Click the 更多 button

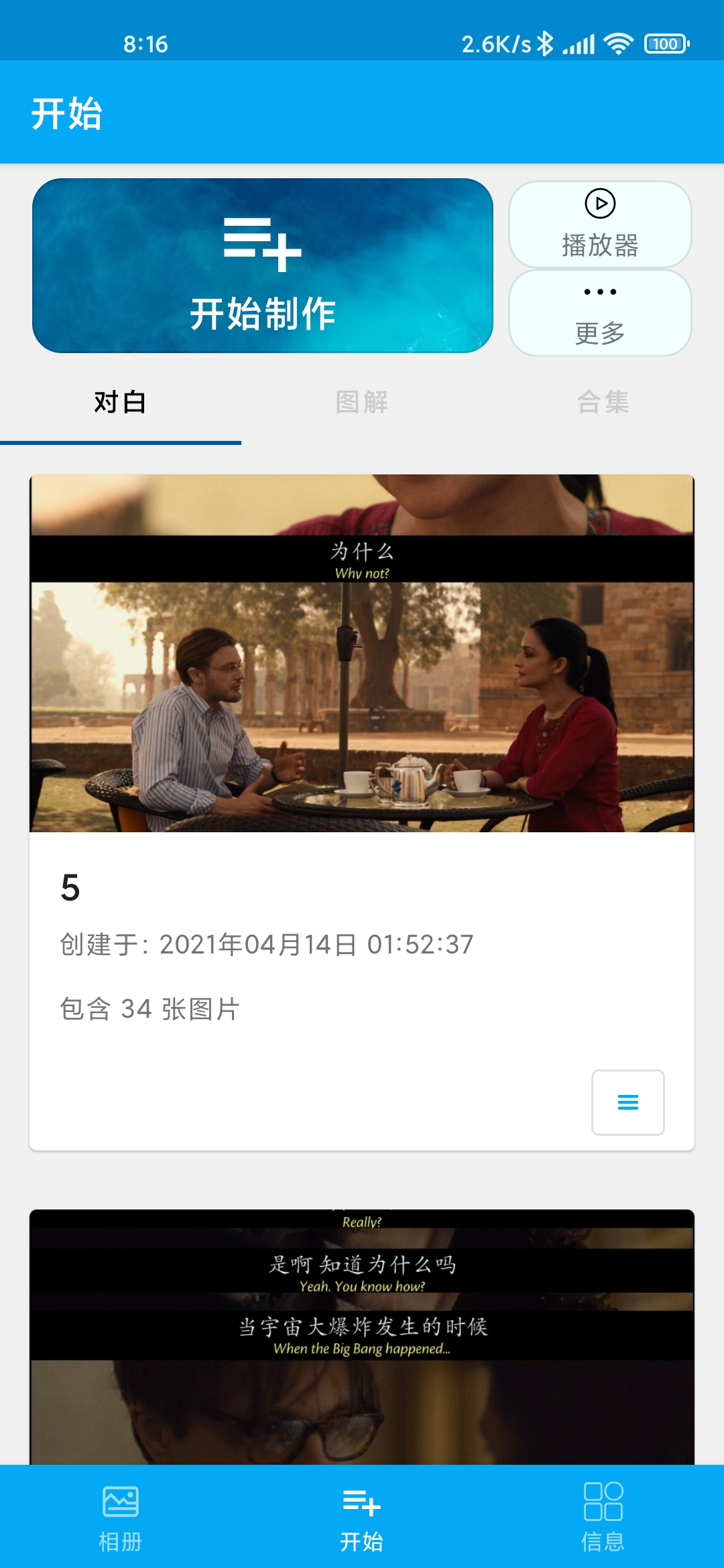pos(600,312)
